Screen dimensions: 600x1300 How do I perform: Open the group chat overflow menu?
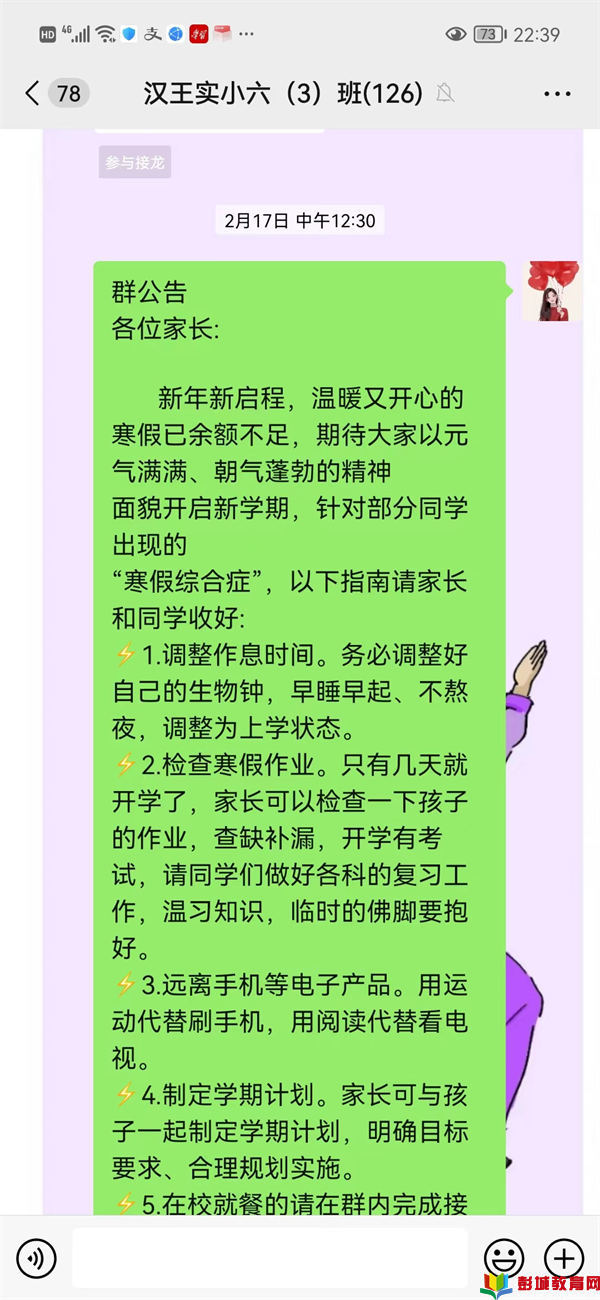(x=557, y=94)
